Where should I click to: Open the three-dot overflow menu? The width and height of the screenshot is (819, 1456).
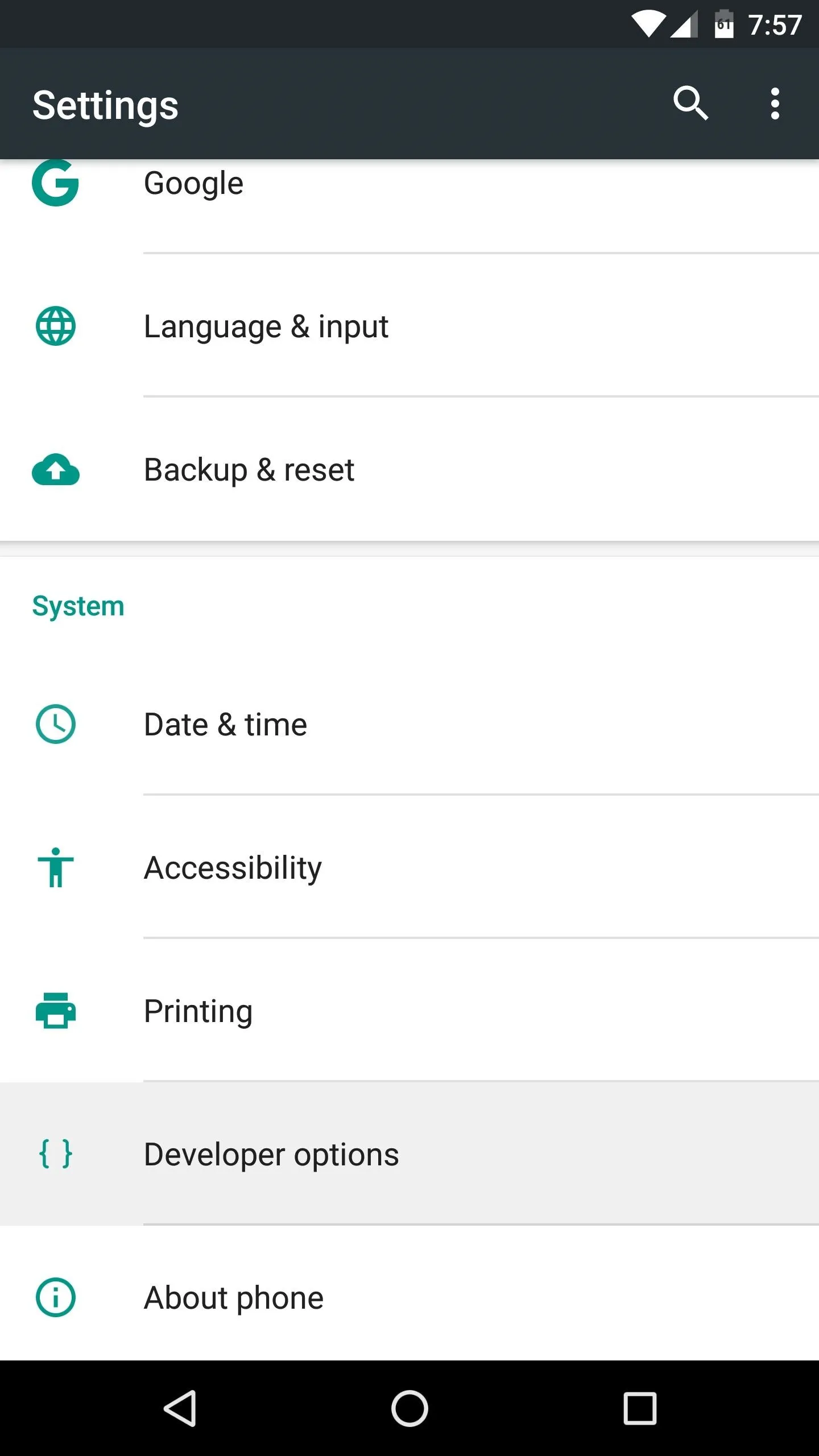coord(775,104)
